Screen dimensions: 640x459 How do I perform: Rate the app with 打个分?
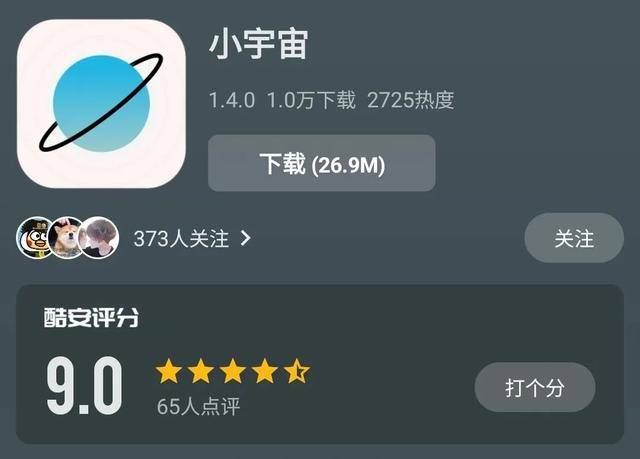point(534,388)
